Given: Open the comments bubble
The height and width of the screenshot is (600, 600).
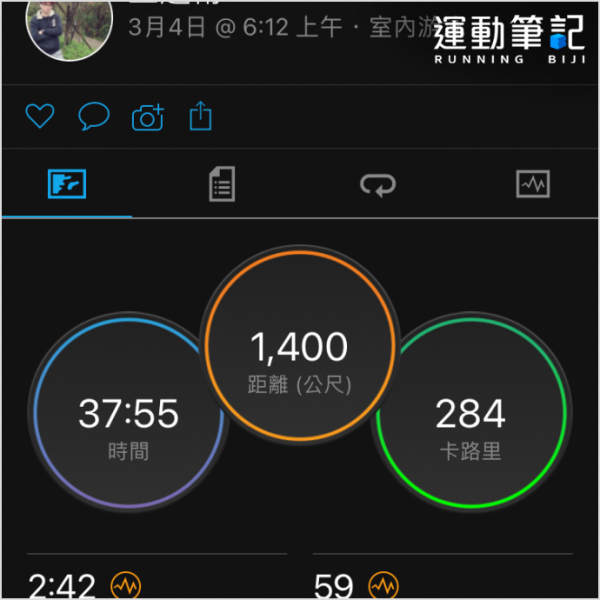Looking at the screenshot, I should [x=93, y=117].
